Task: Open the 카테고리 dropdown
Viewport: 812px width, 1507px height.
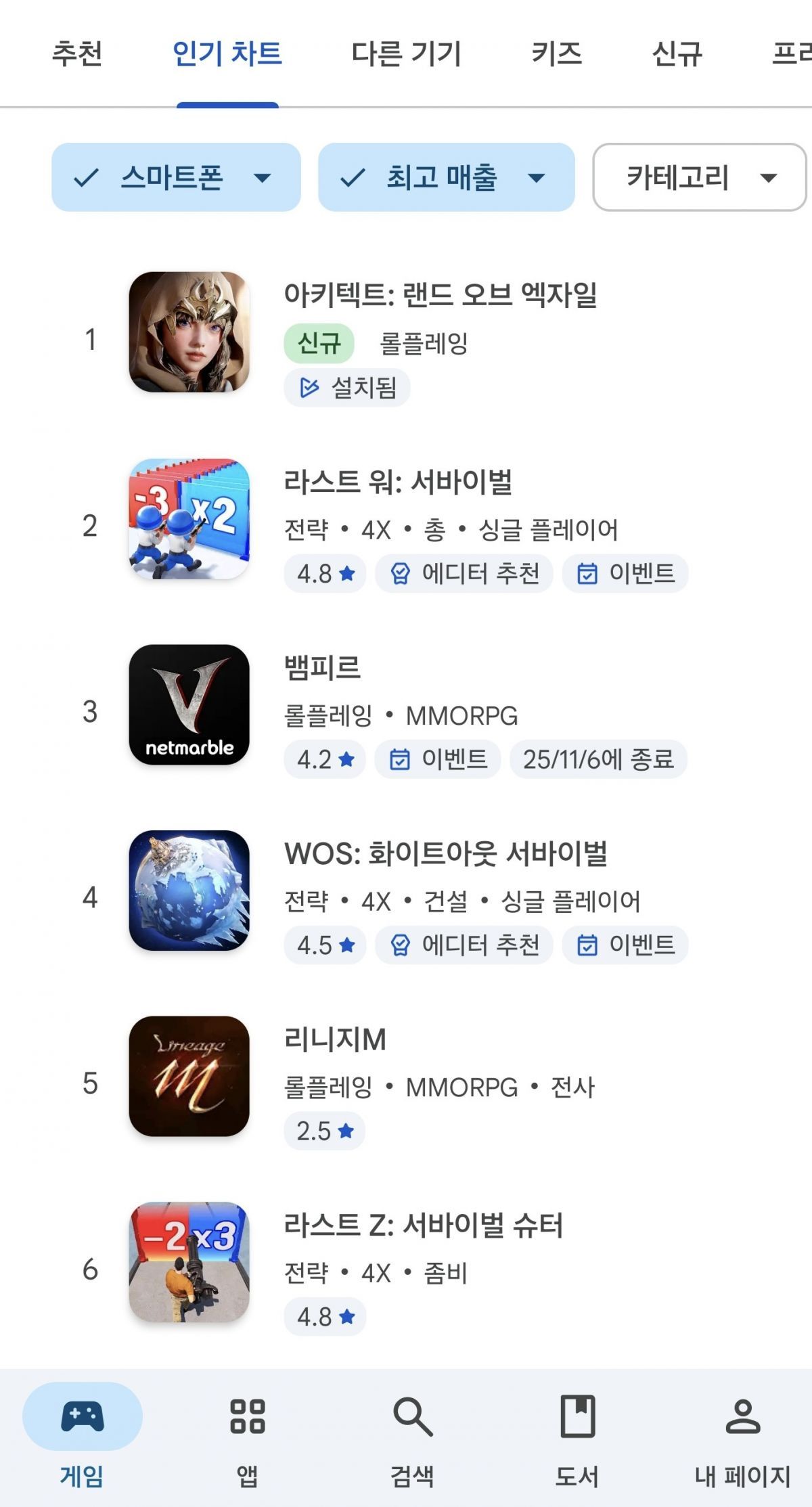Action: [699, 177]
